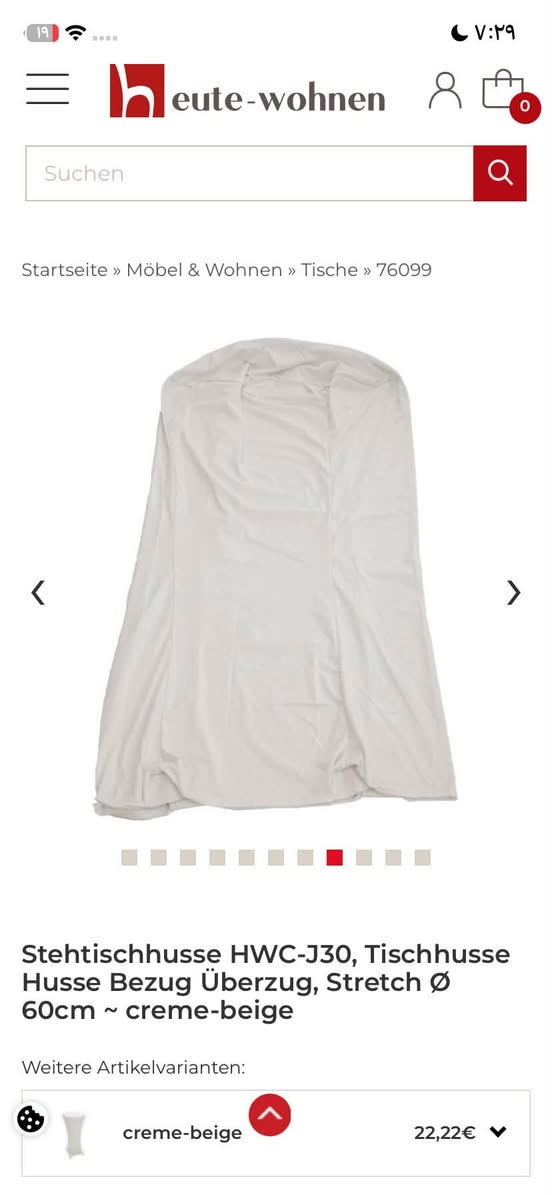This screenshot has width=552, height=1195.
Task: Open the Möbel & Wohnen breadcrumb
Action: [204, 270]
